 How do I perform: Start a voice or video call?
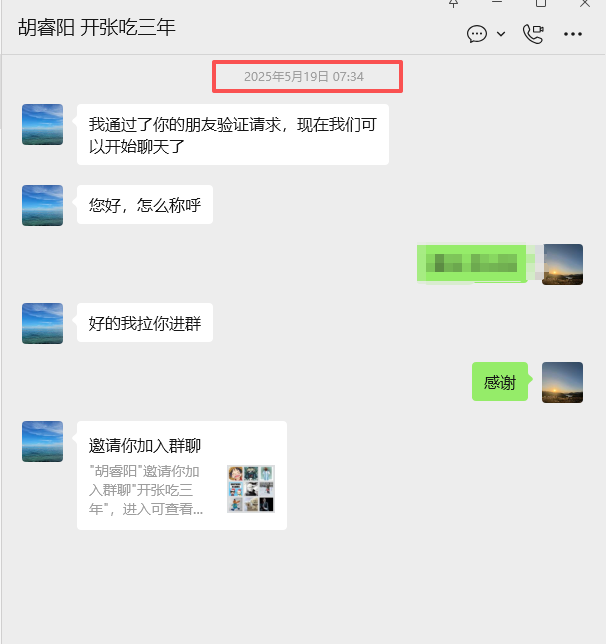(533, 34)
